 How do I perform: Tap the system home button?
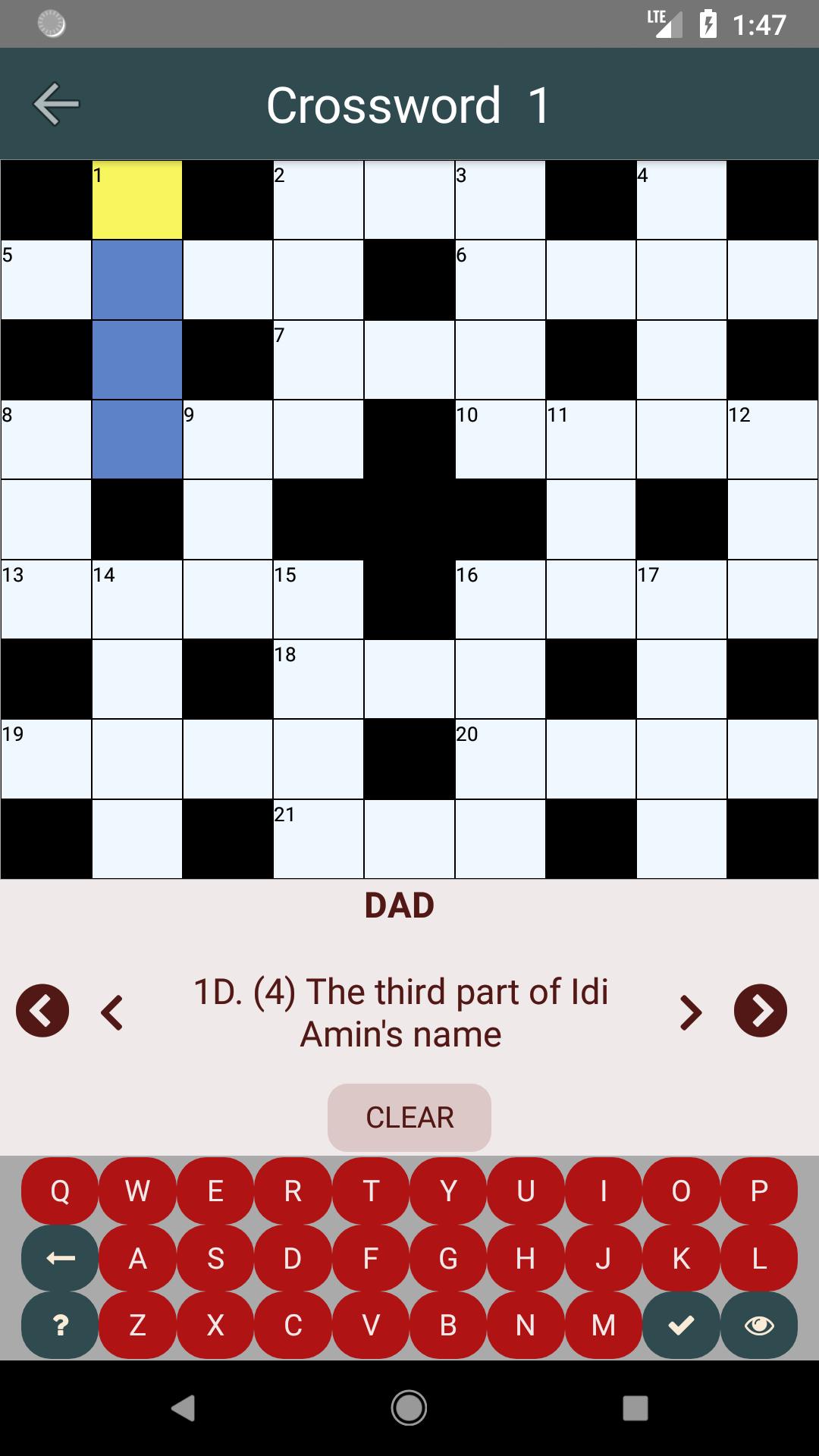(409, 1408)
